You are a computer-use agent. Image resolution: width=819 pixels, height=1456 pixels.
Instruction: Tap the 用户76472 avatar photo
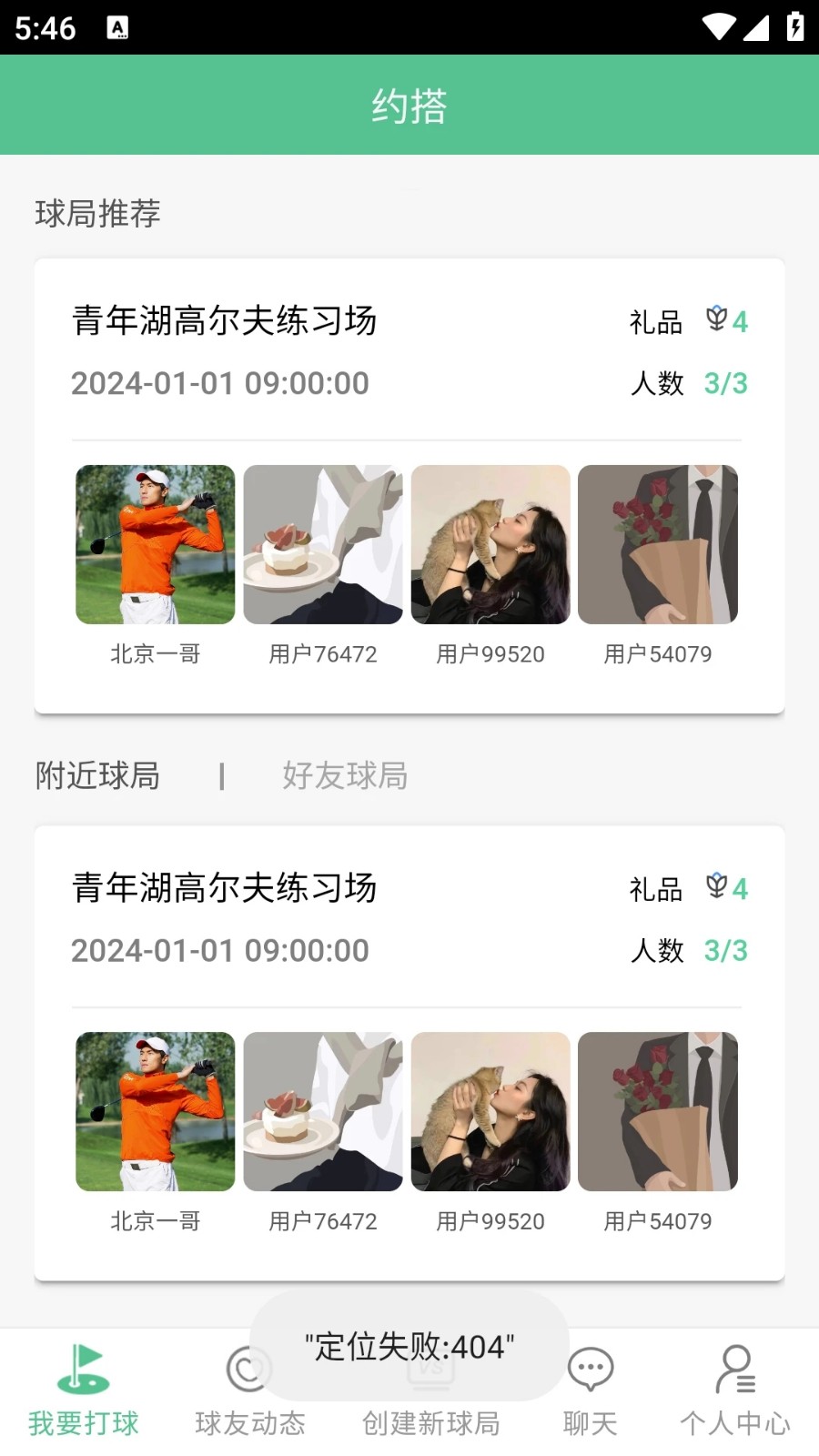tap(322, 543)
